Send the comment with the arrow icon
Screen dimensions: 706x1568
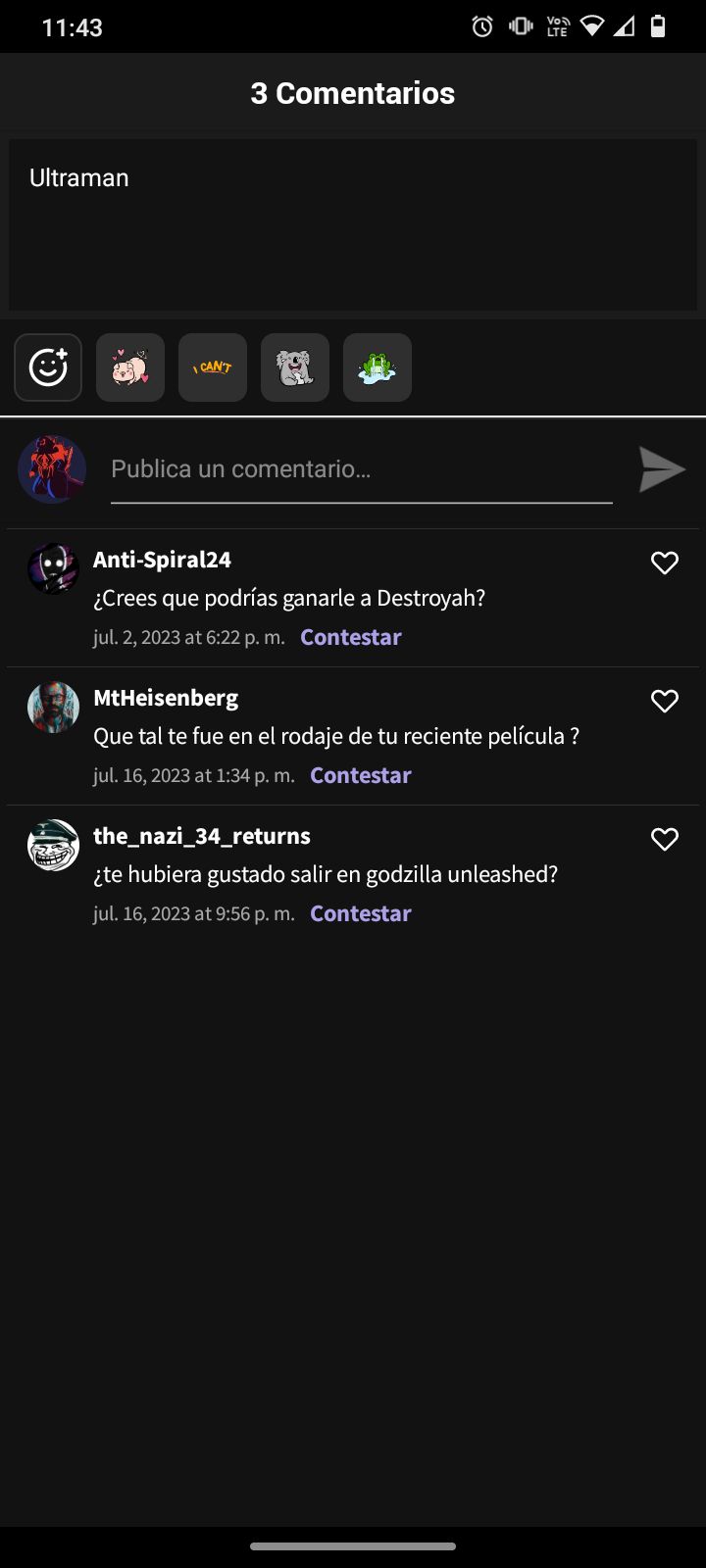click(661, 469)
